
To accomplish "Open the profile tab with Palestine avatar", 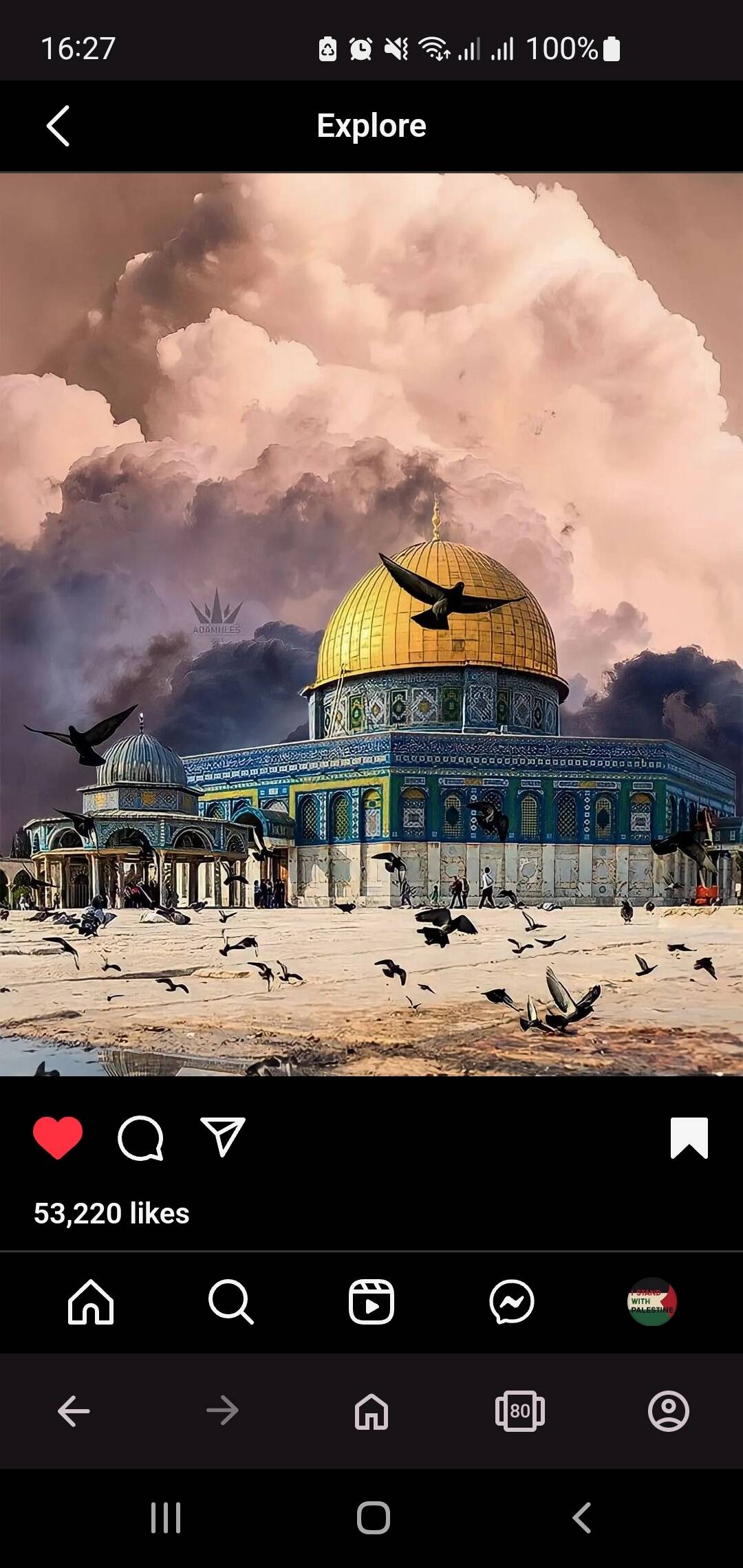I will (x=652, y=1302).
